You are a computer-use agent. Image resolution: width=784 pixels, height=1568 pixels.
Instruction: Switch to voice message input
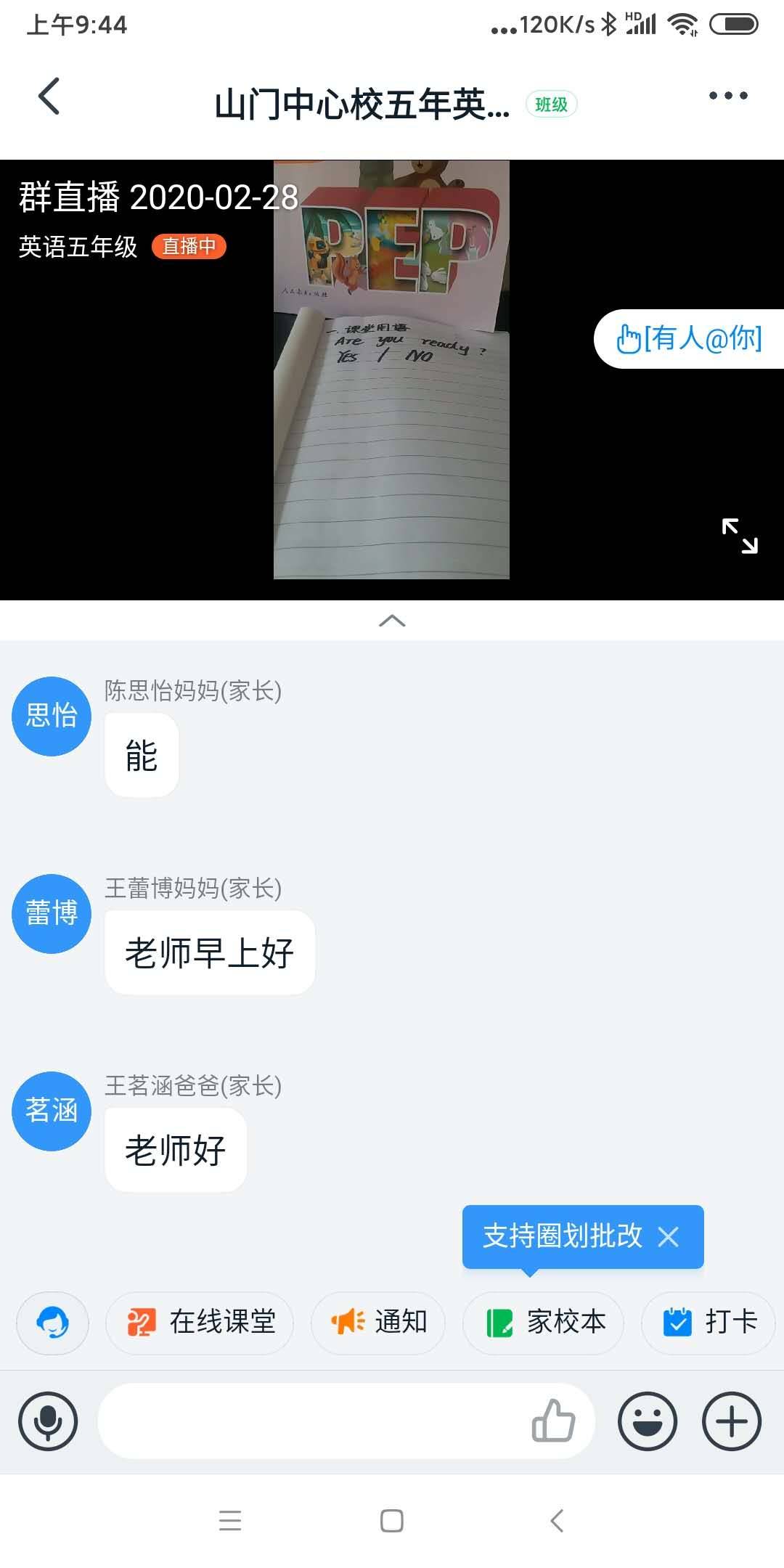point(48,1421)
